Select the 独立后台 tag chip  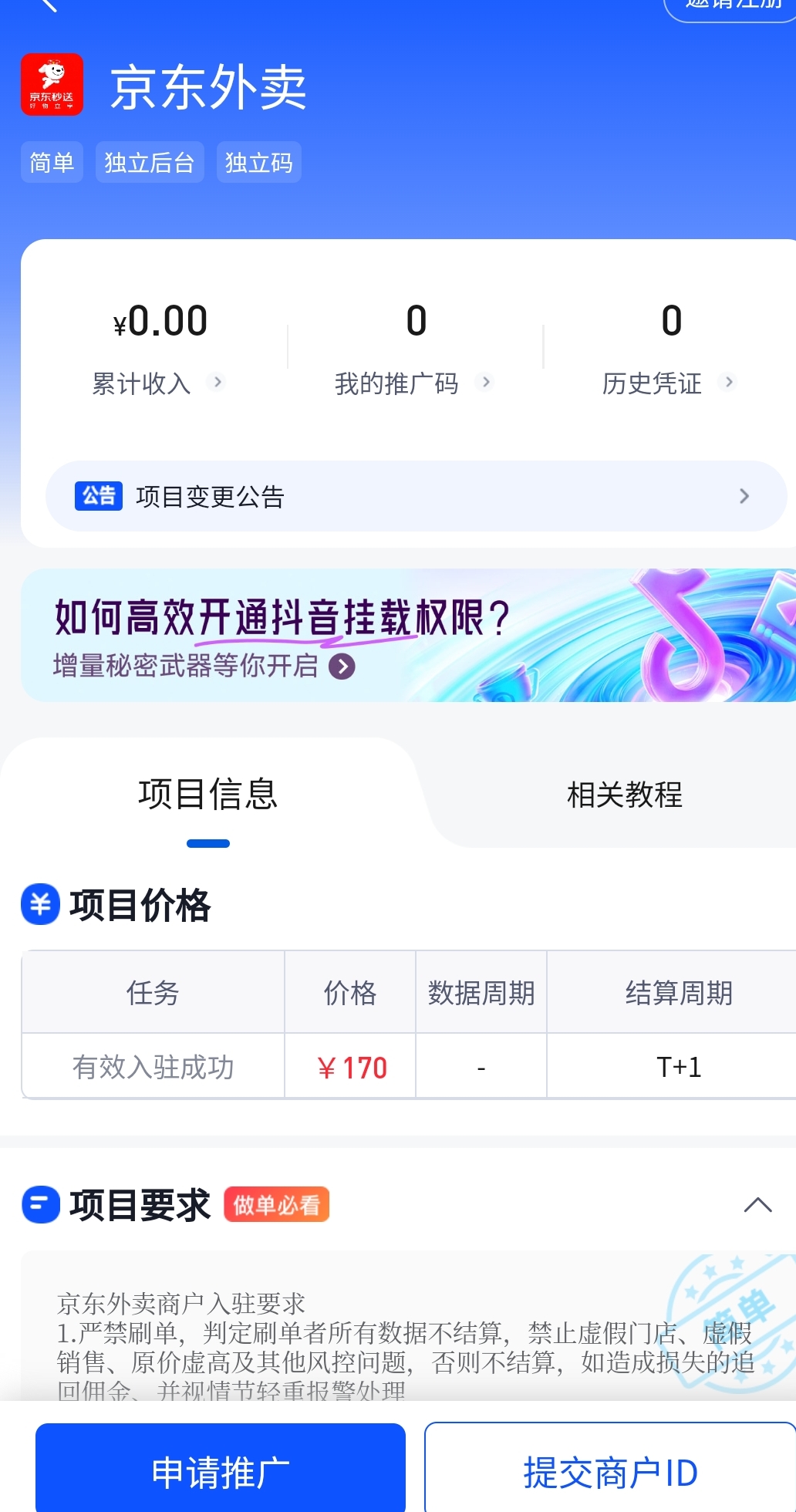coord(150,162)
